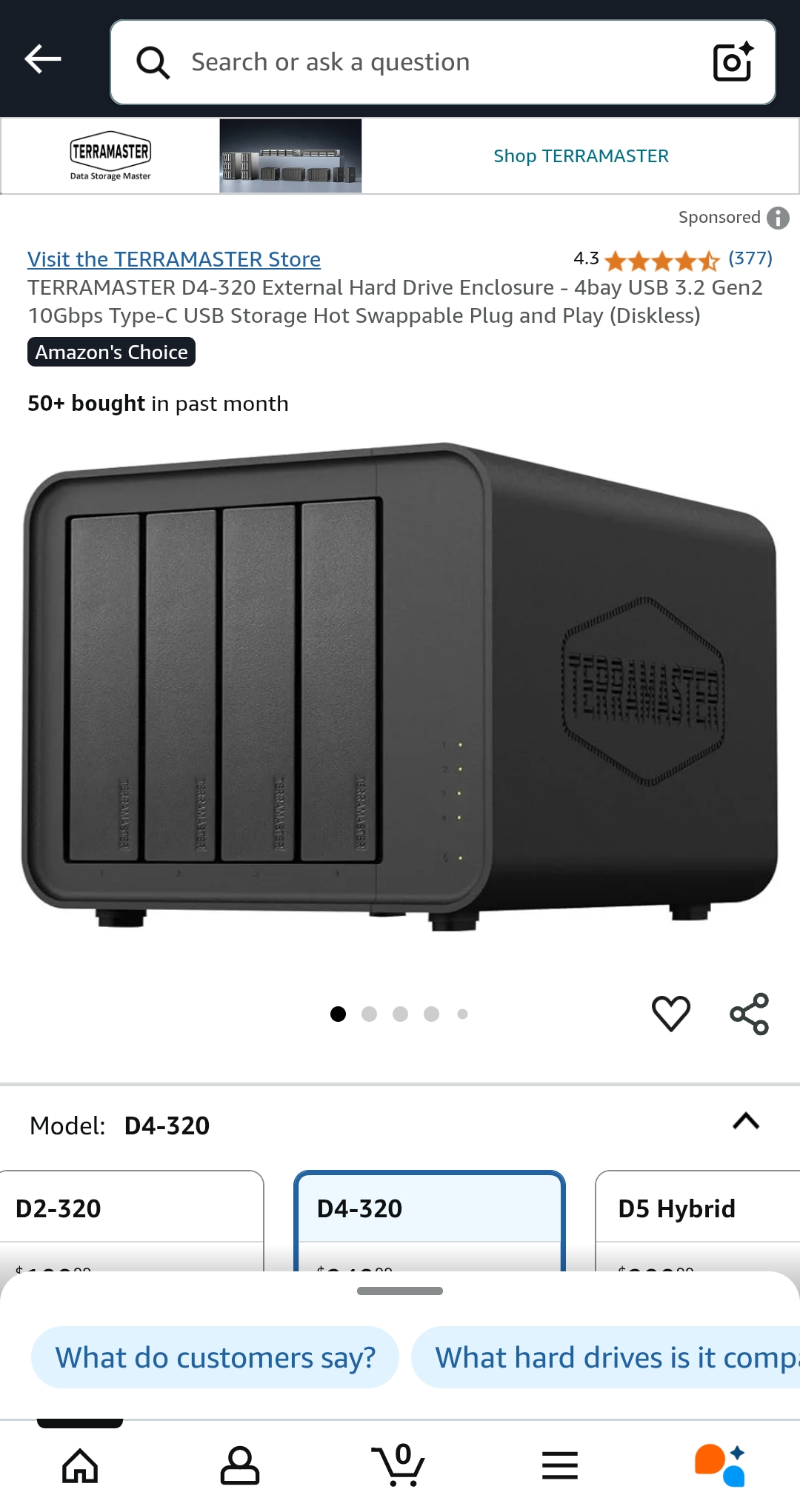Collapse the Model selection section
800x1512 pixels.
(746, 1121)
